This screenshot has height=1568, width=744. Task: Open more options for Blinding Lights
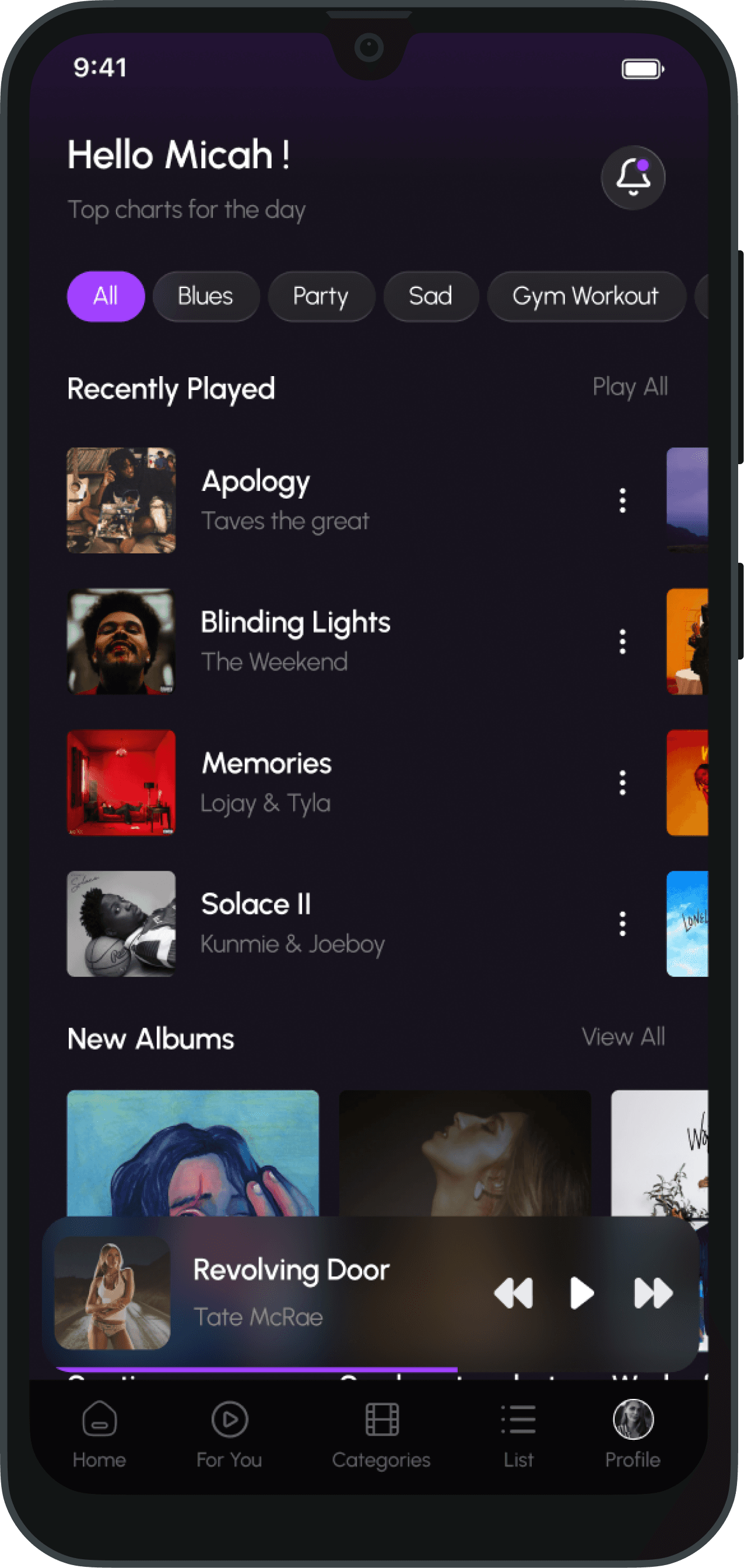tap(622, 641)
